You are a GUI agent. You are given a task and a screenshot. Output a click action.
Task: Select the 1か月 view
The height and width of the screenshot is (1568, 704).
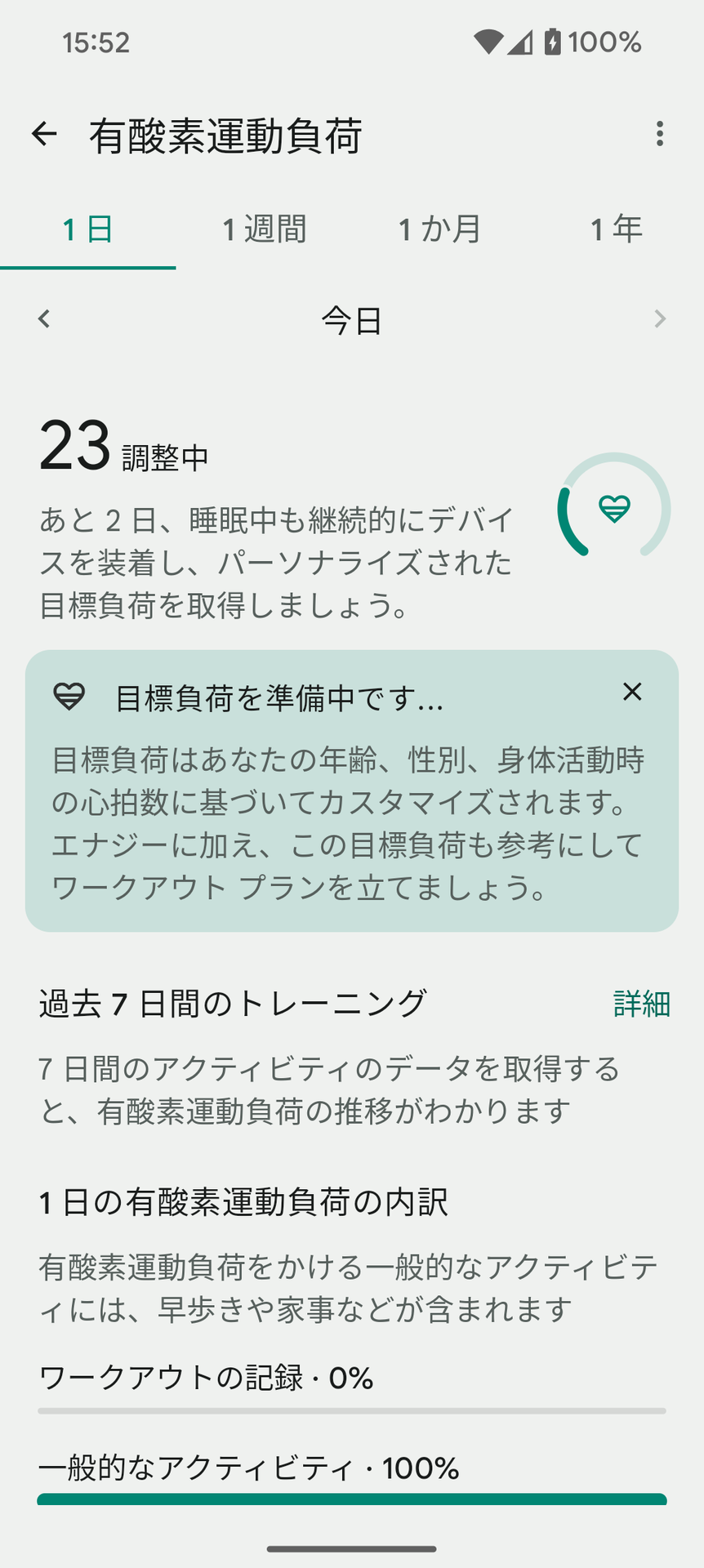[439, 229]
